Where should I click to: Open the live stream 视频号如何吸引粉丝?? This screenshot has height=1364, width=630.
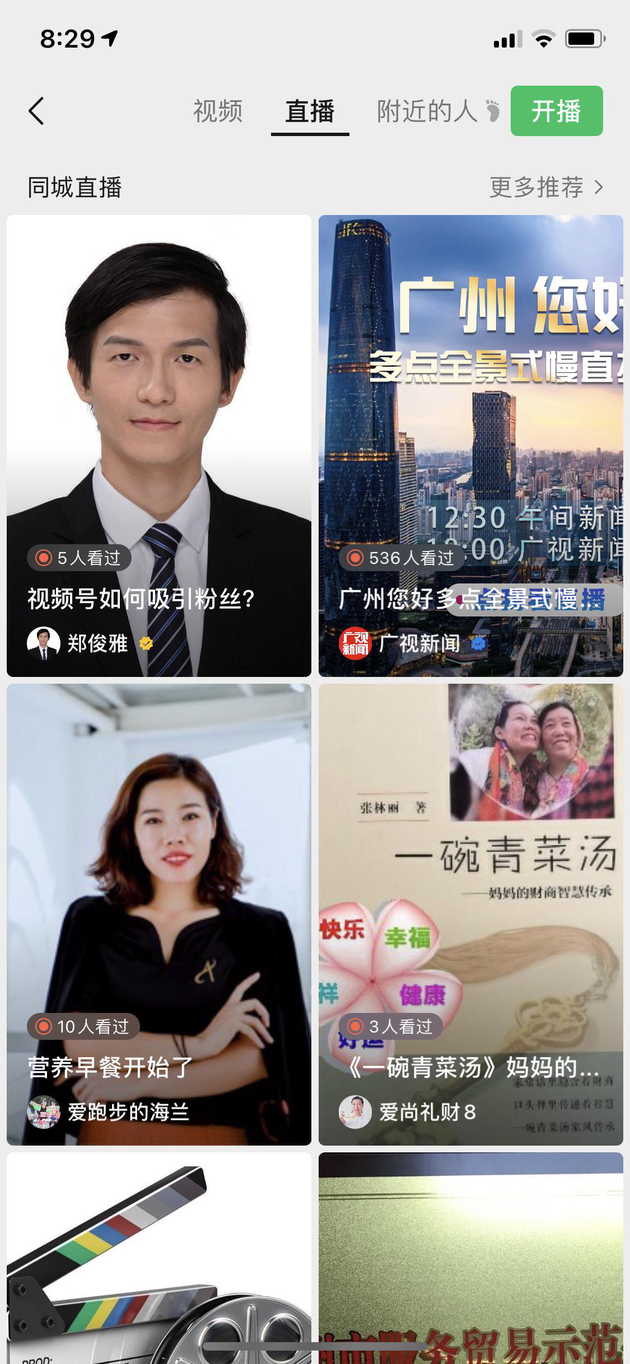pyautogui.click(x=159, y=446)
